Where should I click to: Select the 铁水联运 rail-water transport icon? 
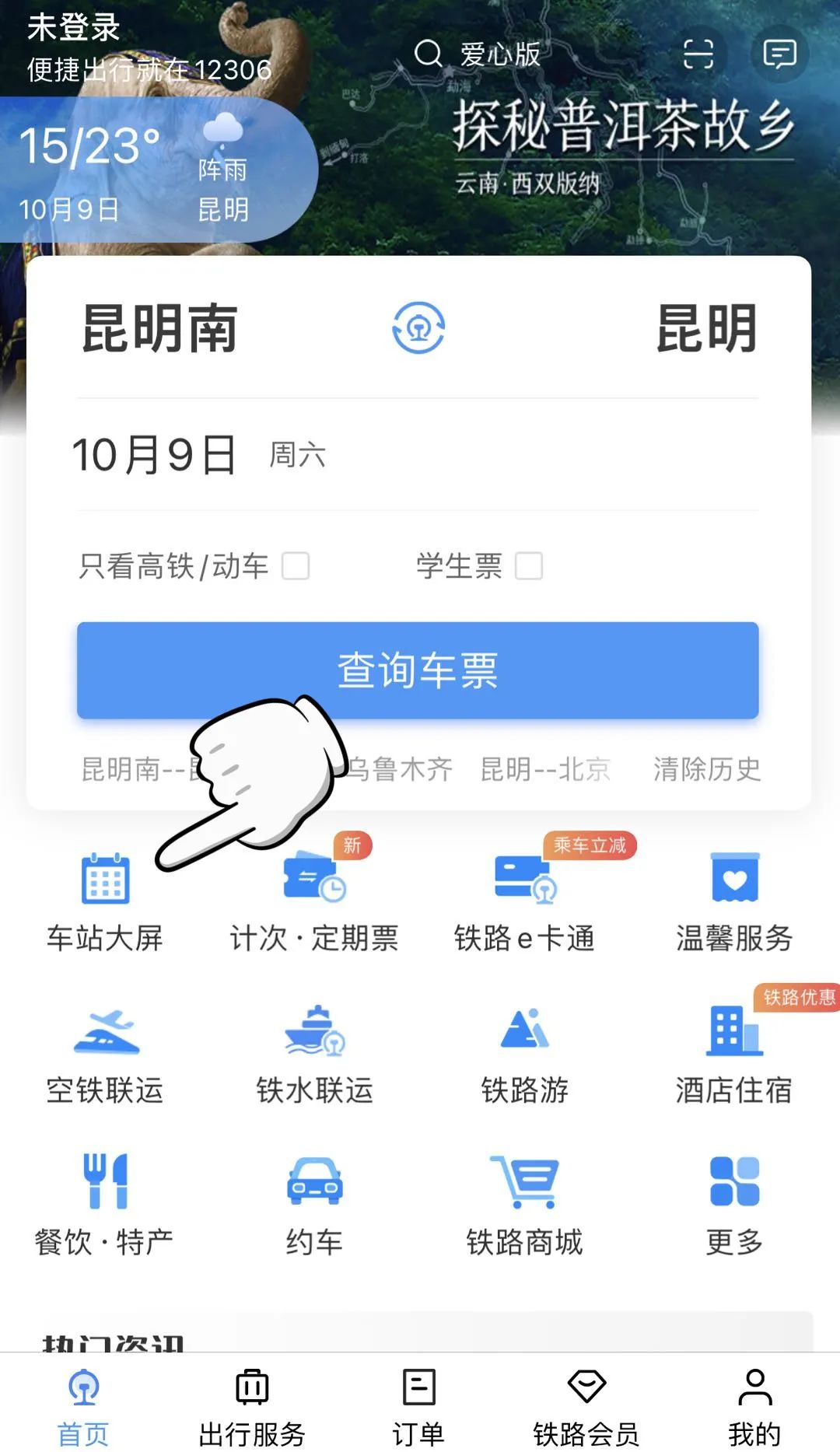point(315,1042)
